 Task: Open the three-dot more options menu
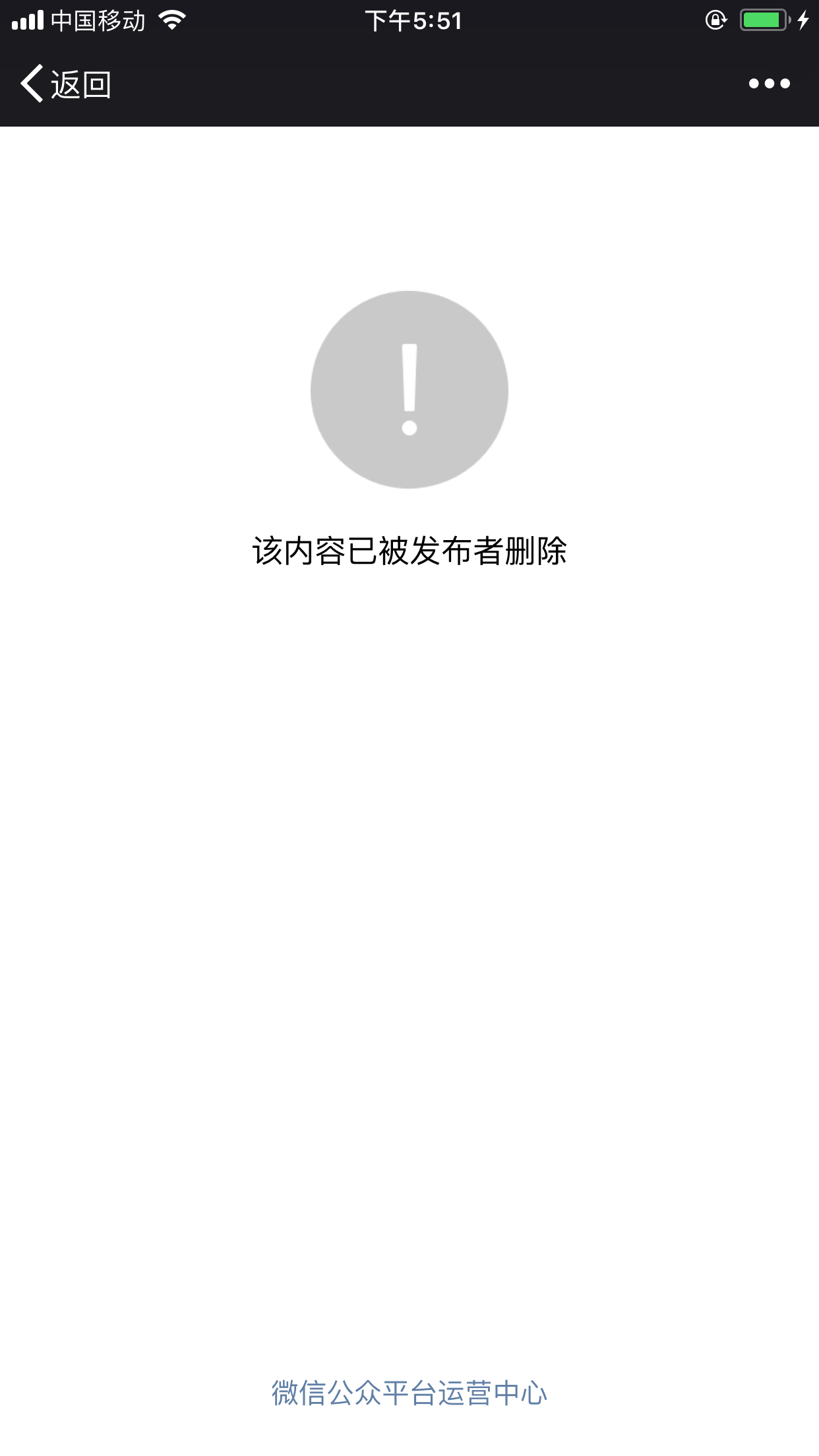pyautogui.click(x=769, y=84)
